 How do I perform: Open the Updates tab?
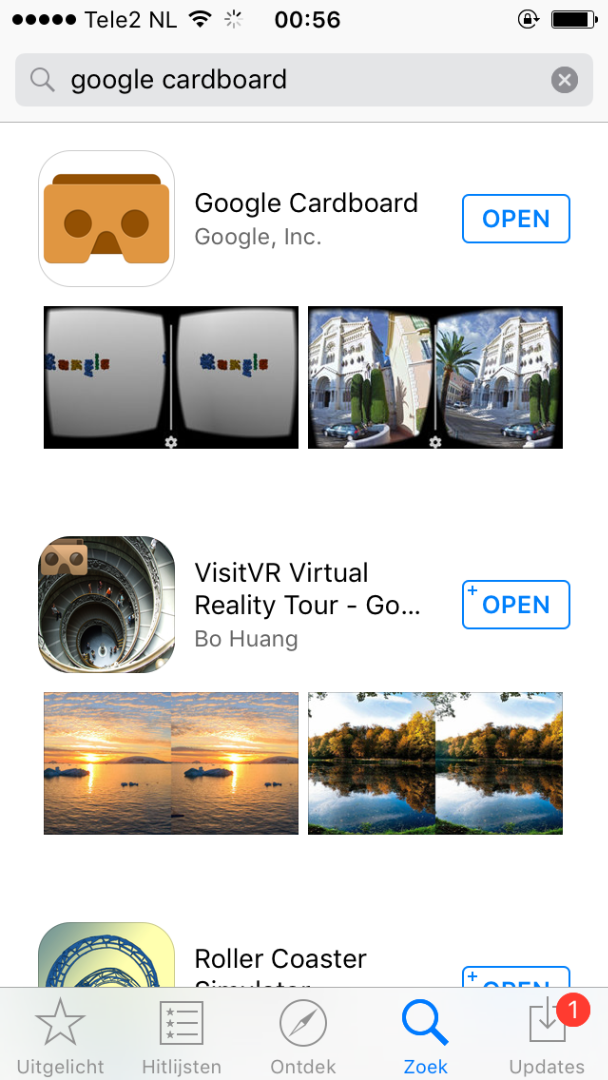coord(546,1038)
